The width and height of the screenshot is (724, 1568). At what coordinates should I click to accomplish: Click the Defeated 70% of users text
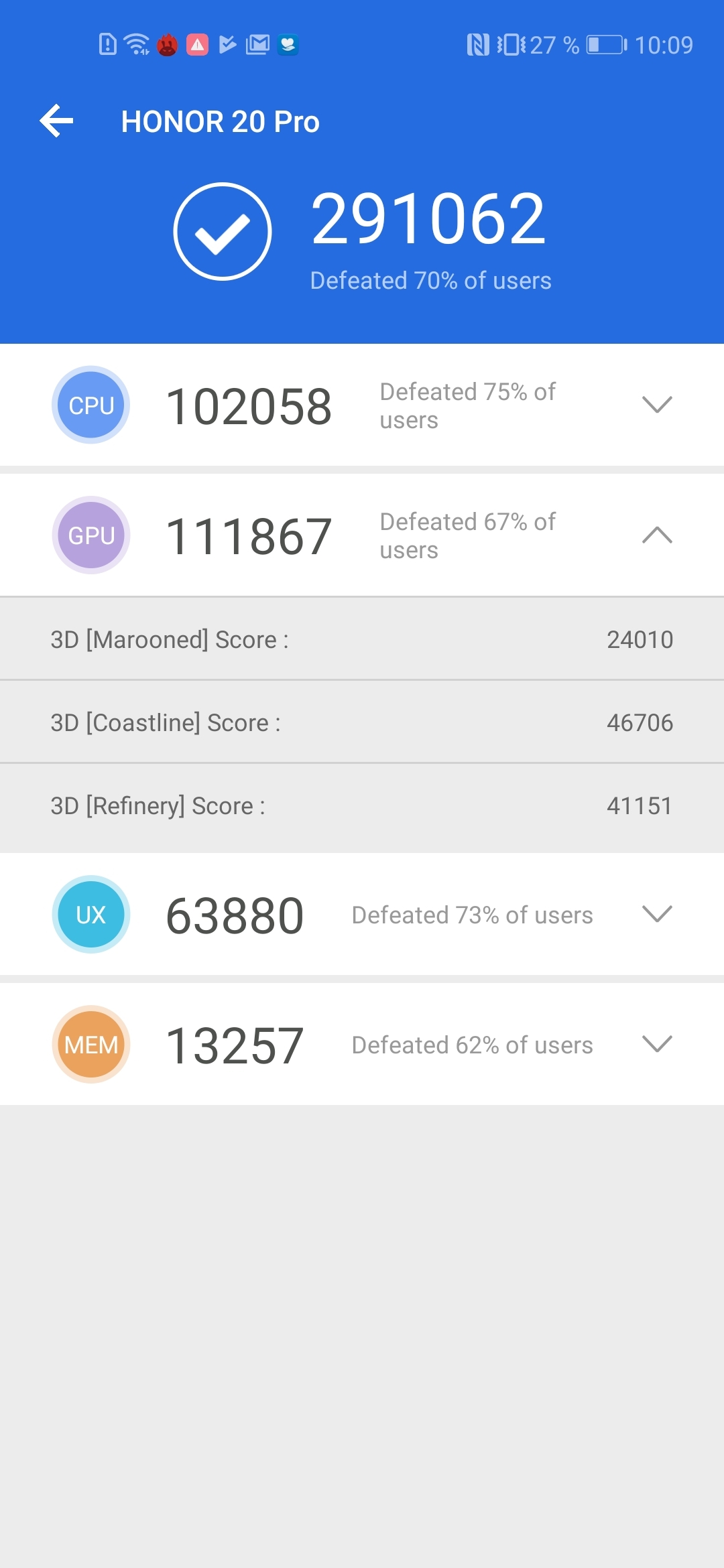tap(431, 280)
